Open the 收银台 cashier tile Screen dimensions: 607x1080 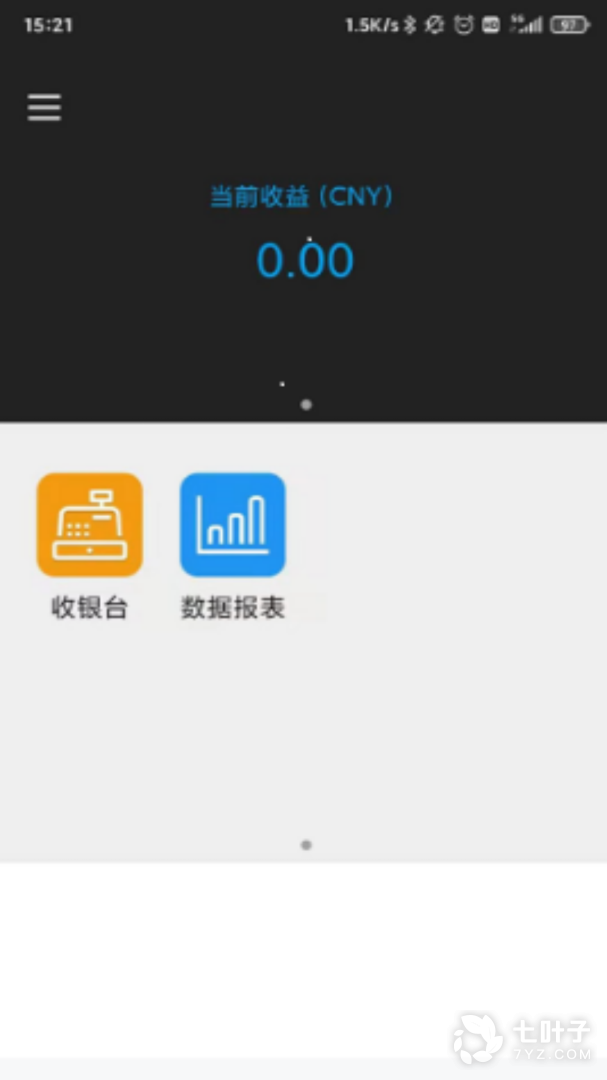pos(90,526)
